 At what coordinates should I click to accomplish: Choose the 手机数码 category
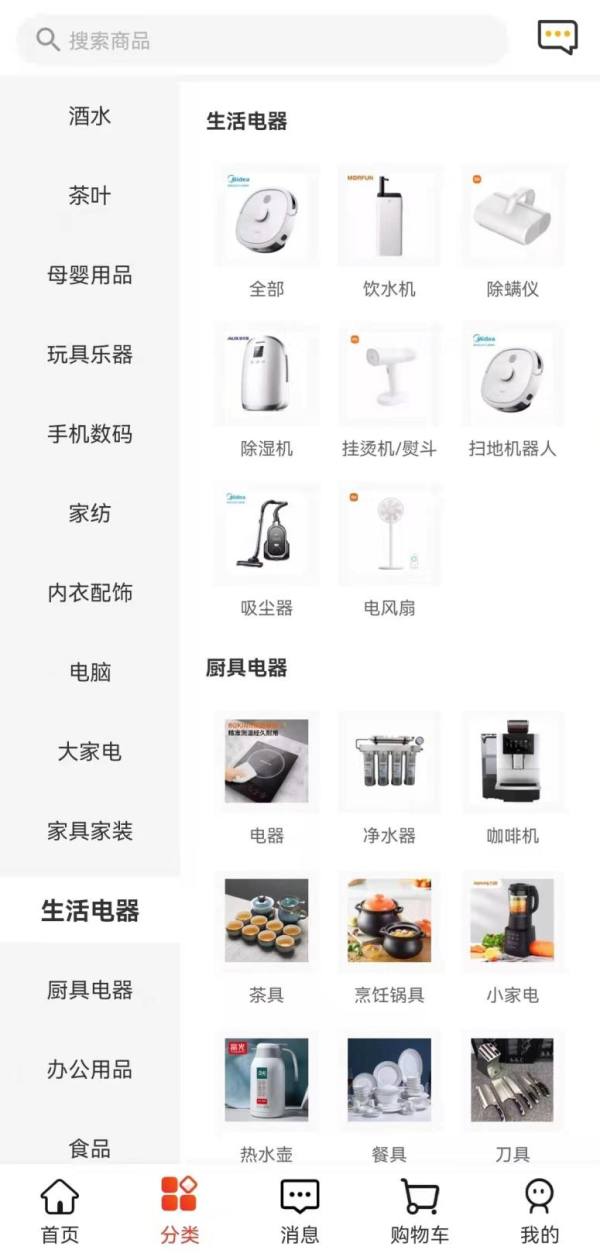click(90, 434)
